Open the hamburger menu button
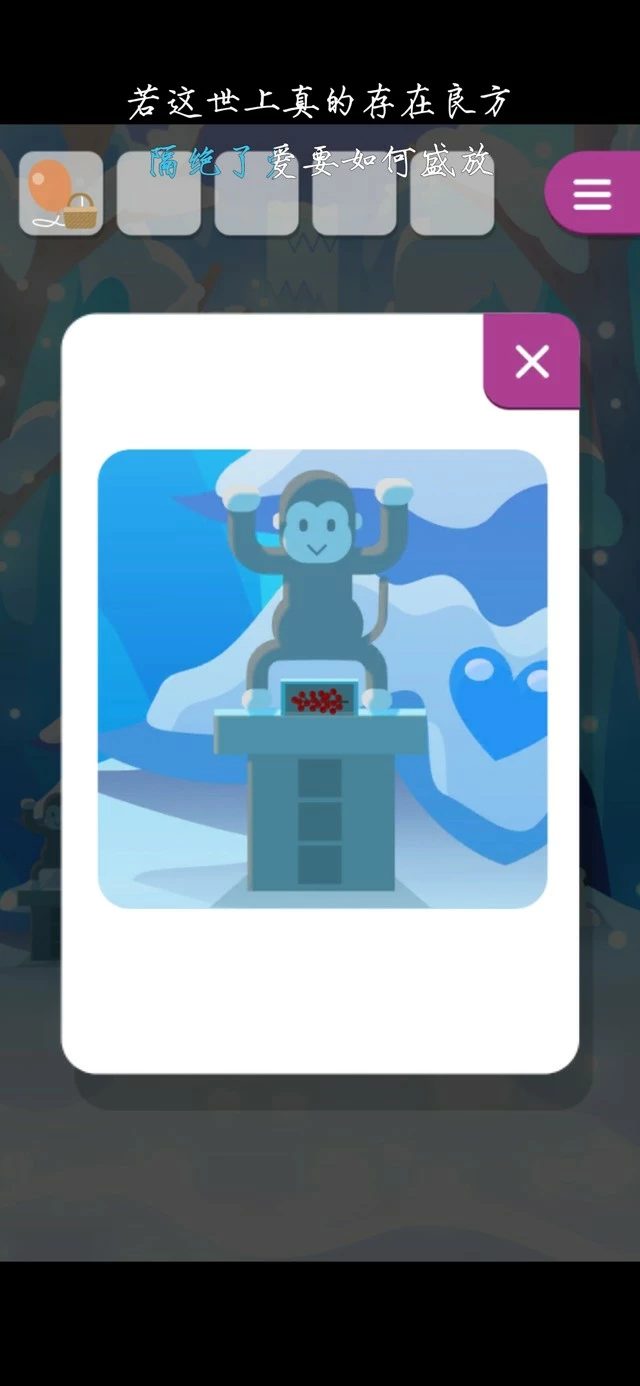Viewport: 640px width, 1386px height. (x=592, y=194)
